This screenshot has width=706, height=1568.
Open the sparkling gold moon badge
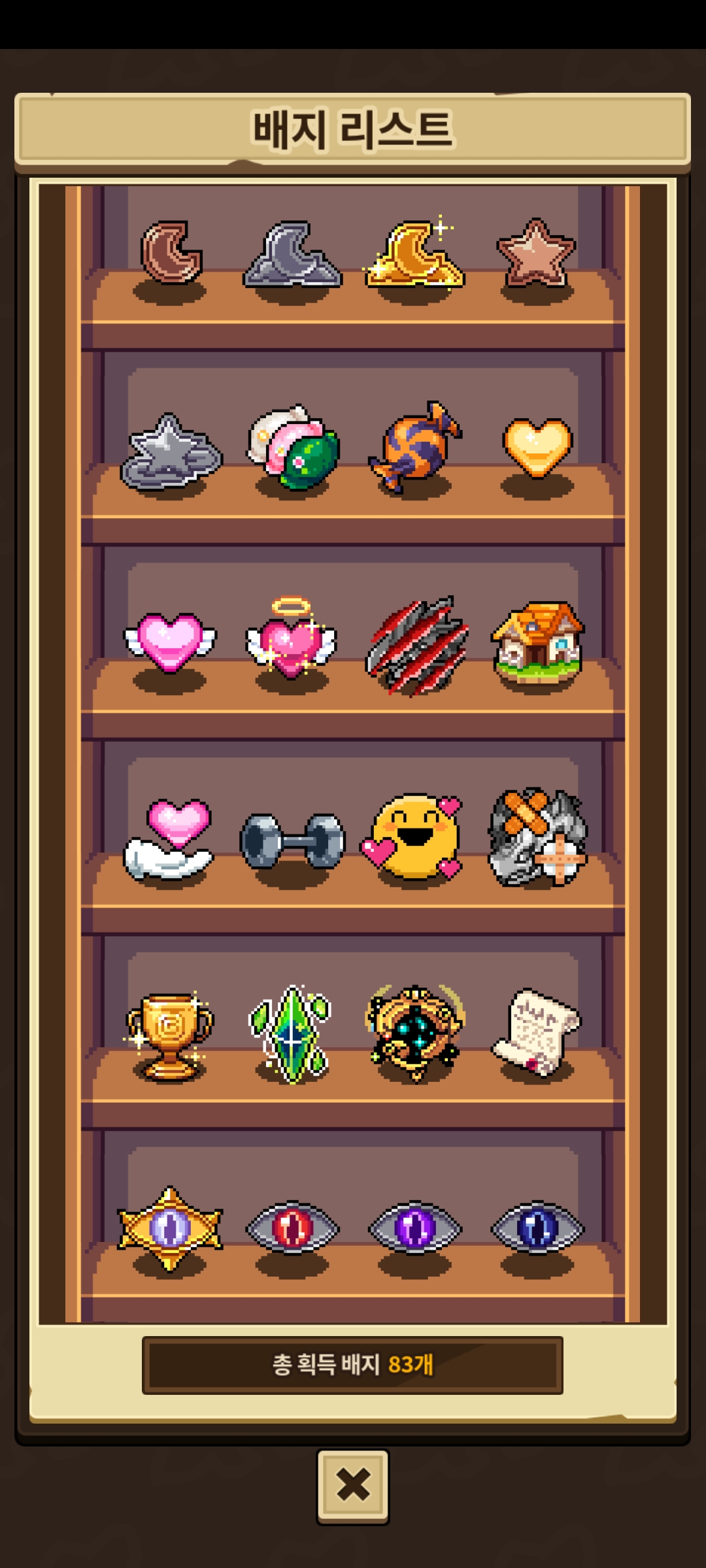pos(414,255)
